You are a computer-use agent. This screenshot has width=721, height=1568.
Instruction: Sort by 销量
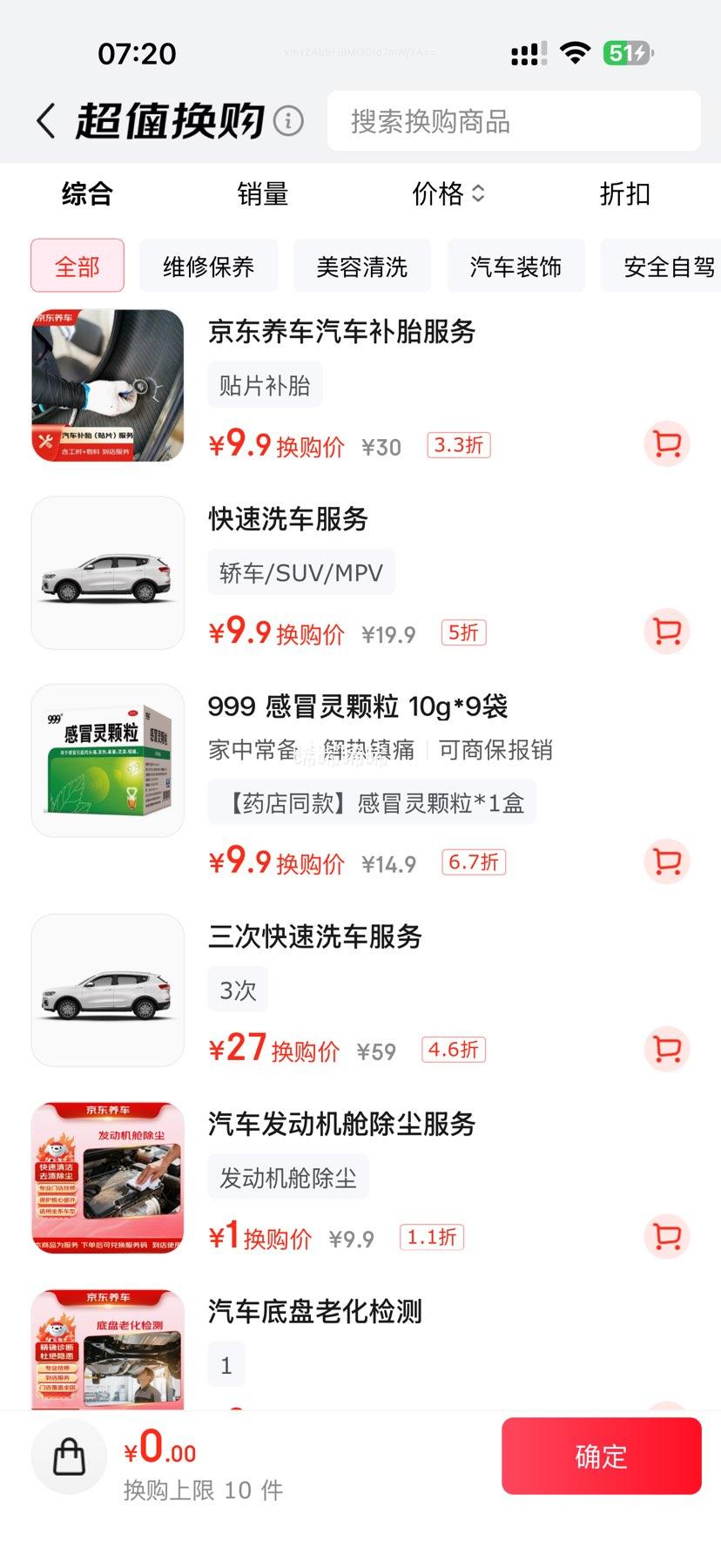[x=262, y=193]
